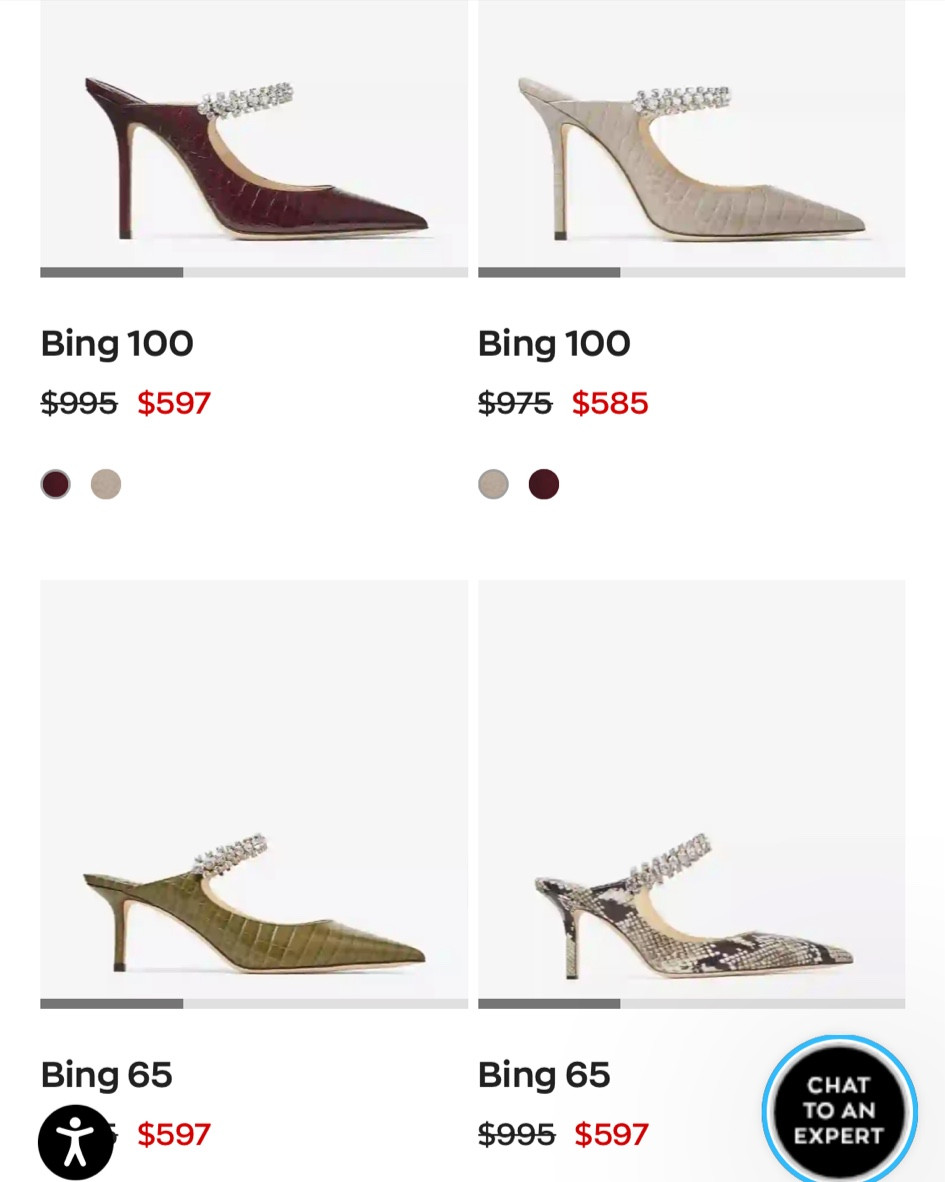
Task: Click the crossed-out $995 price under snakeskin Bing 65
Action: 514,1135
